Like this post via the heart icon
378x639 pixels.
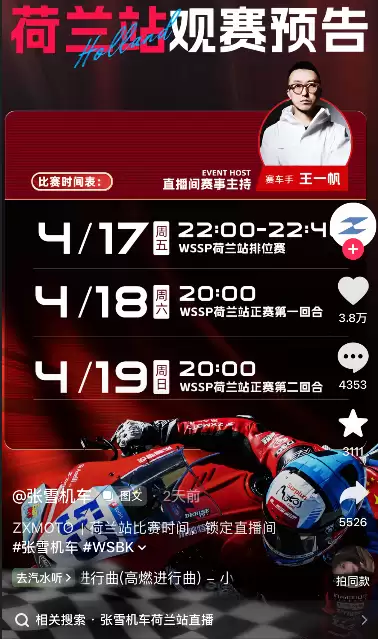[x=353, y=291]
